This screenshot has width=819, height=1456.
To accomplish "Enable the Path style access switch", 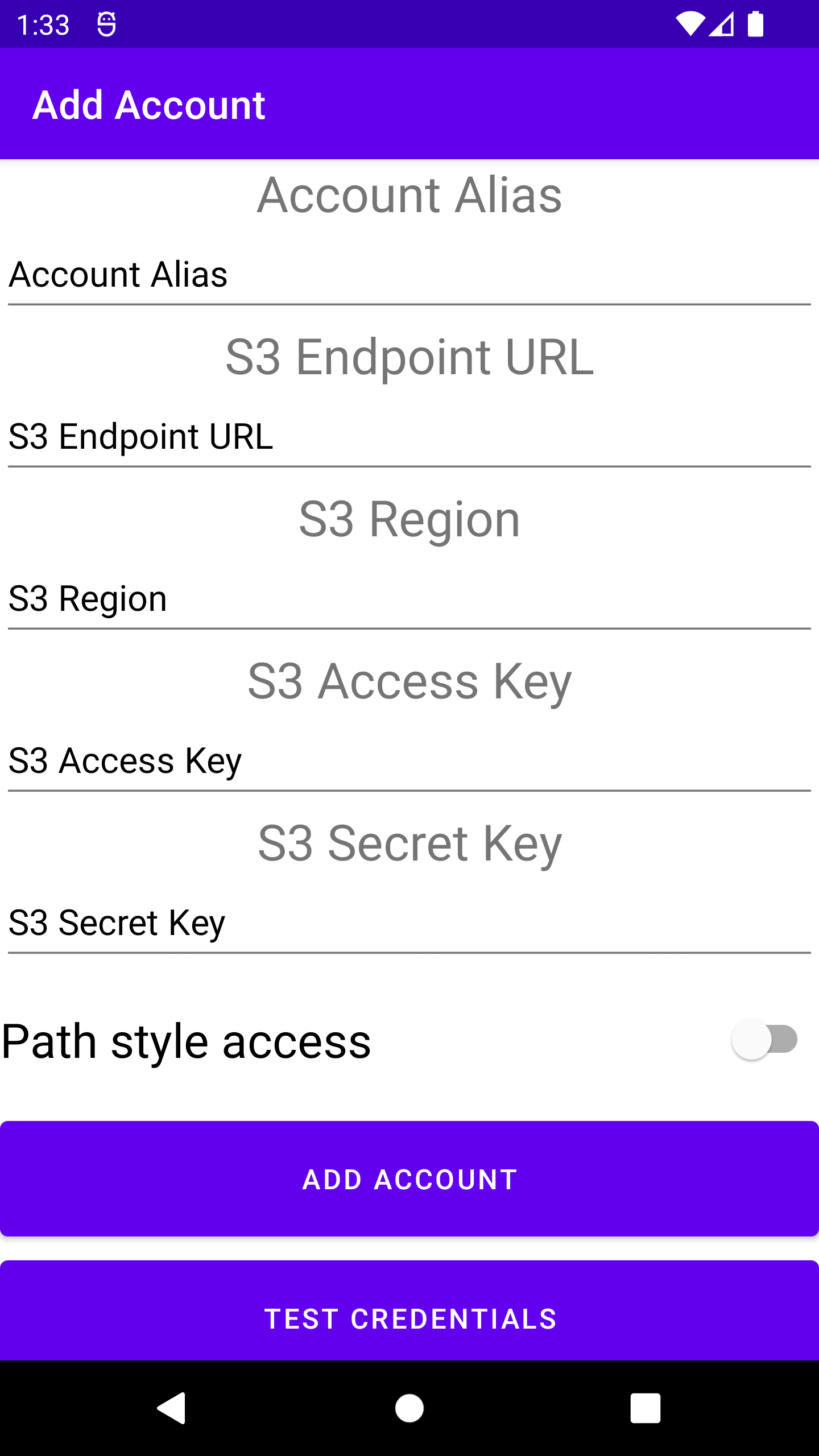I will pyautogui.click(x=764, y=1040).
